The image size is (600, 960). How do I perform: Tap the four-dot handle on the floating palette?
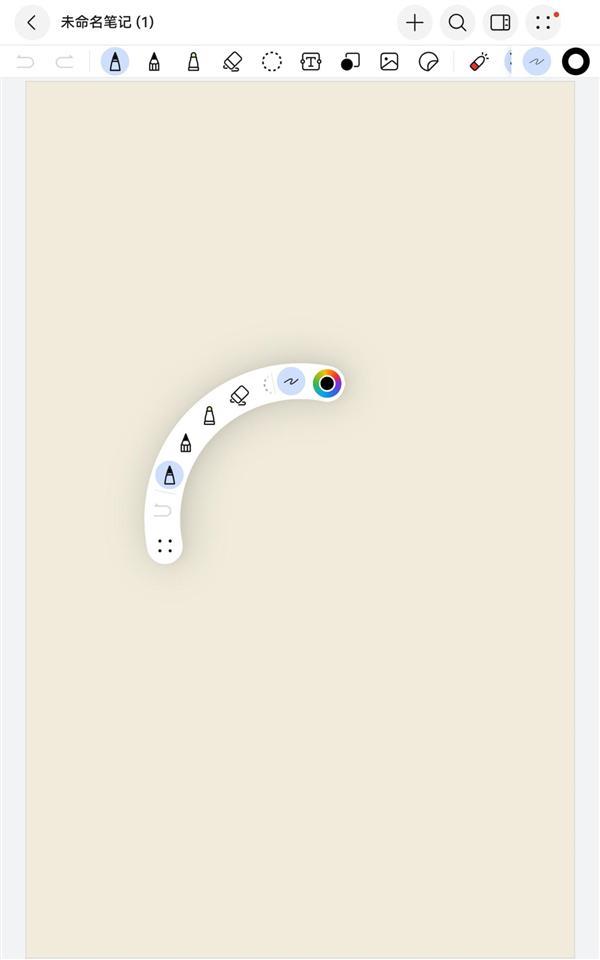pos(165,545)
